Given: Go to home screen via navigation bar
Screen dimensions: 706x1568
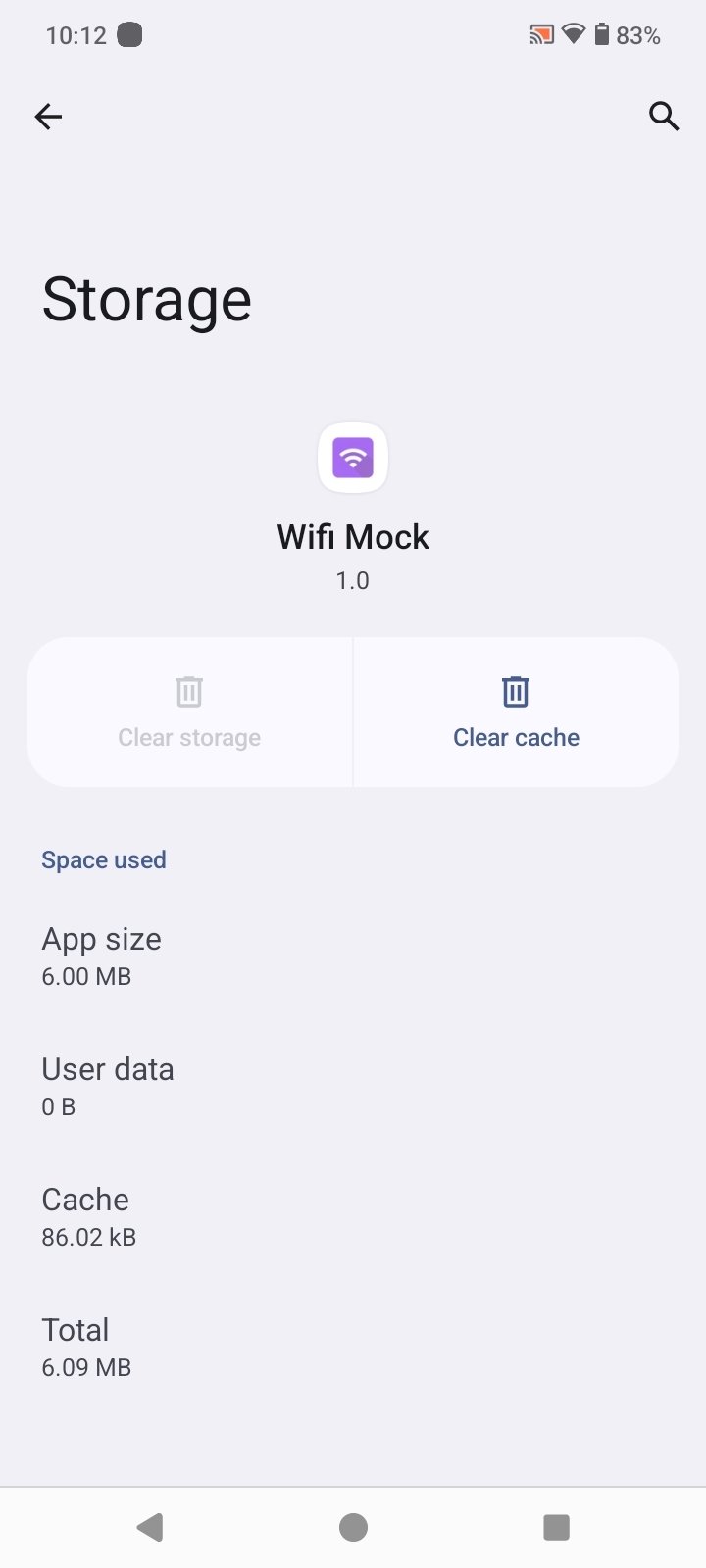Looking at the screenshot, I should 353,1527.
